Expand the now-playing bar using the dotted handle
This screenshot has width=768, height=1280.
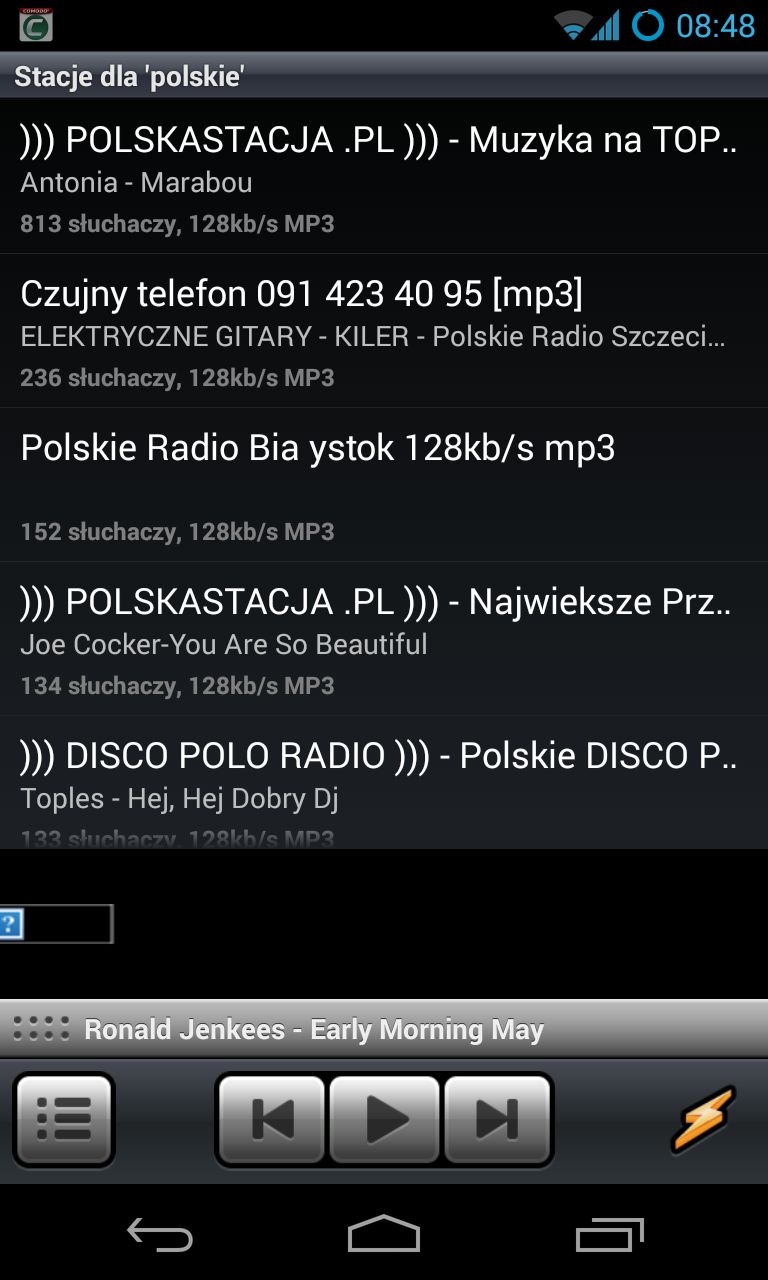(x=37, y=1029)
